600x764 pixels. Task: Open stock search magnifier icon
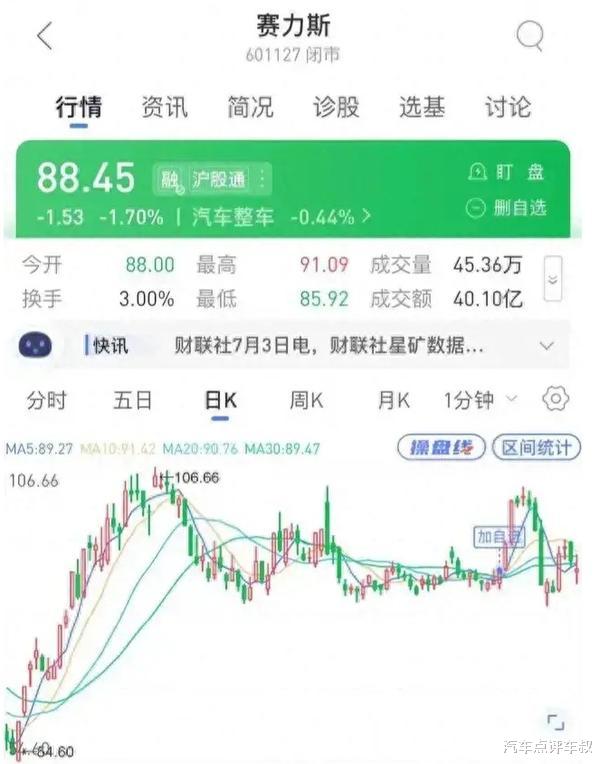coord(530,36)
